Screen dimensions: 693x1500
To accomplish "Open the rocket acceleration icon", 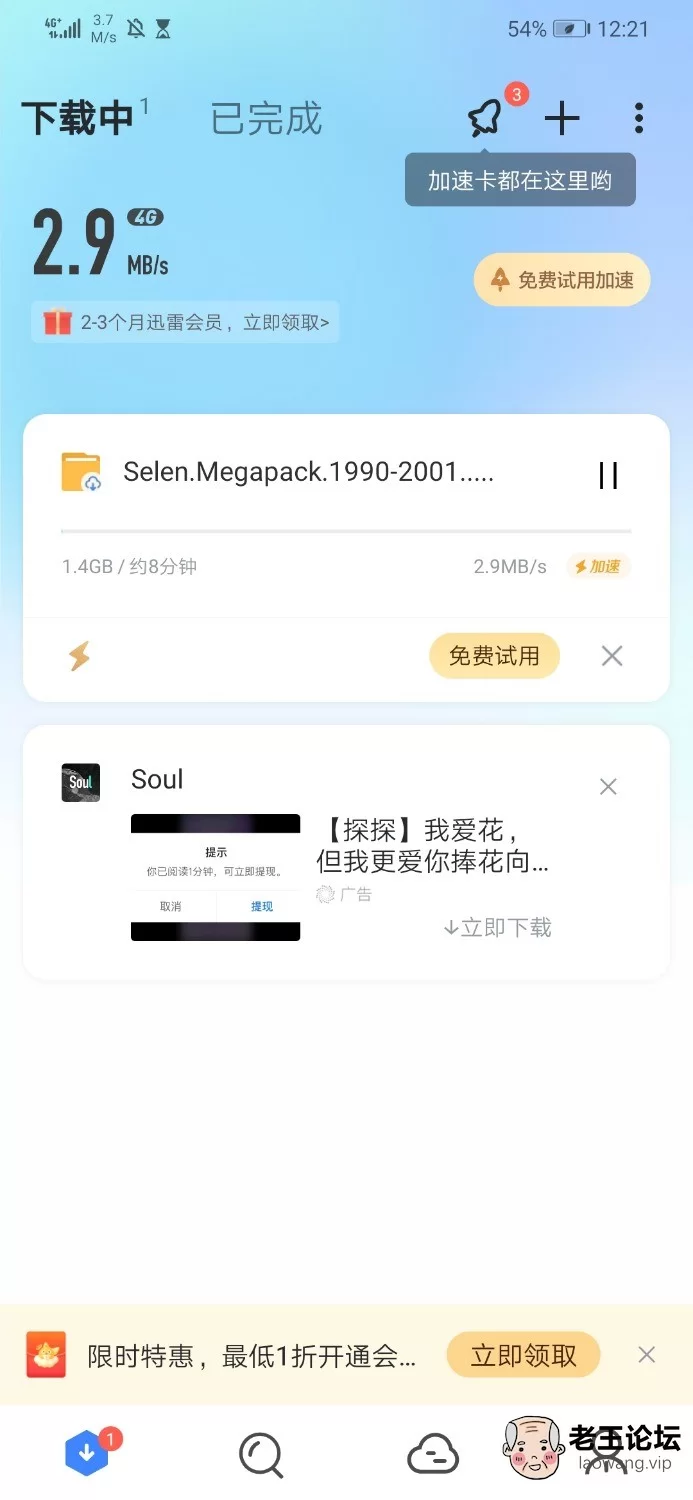I will click(x=486, y=118).
